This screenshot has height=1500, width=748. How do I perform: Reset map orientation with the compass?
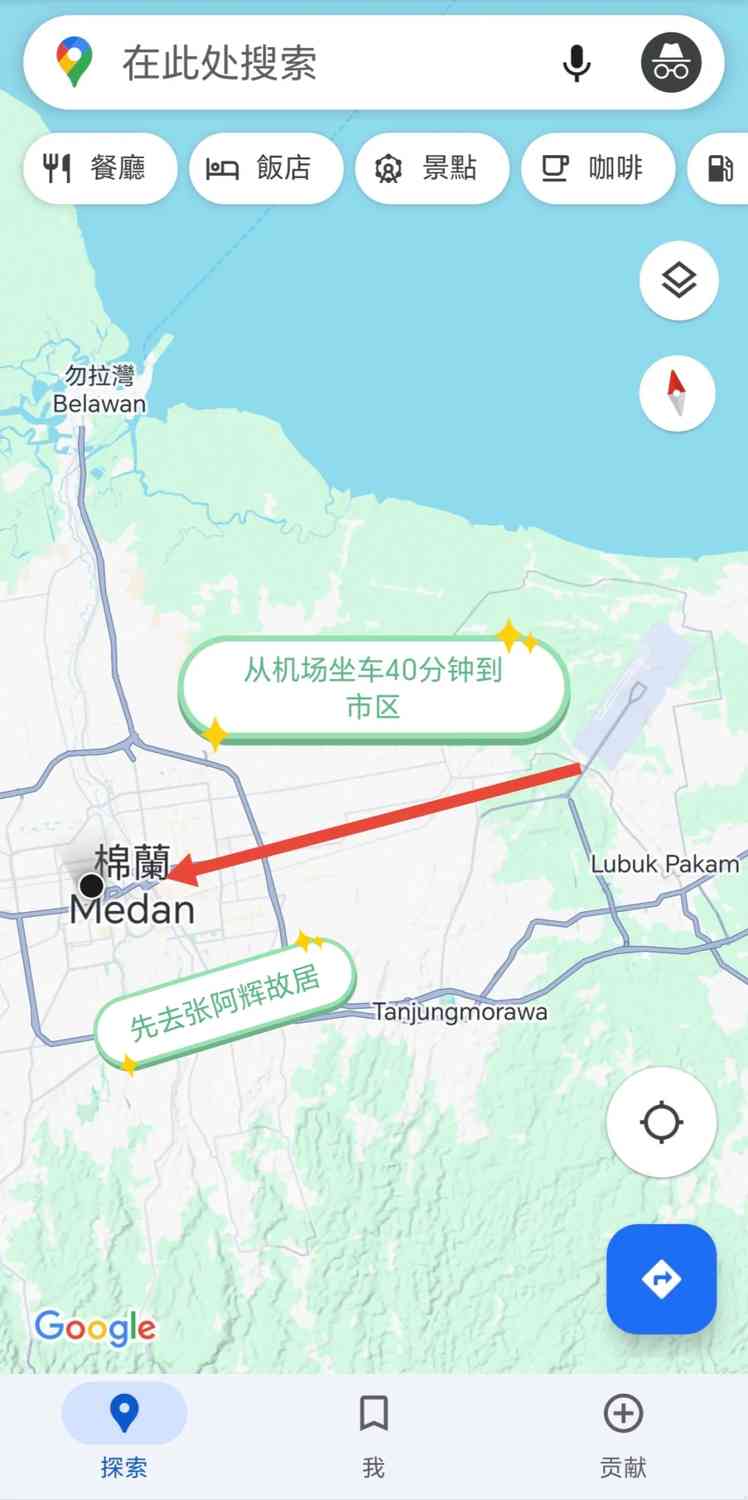coord(677,393)
